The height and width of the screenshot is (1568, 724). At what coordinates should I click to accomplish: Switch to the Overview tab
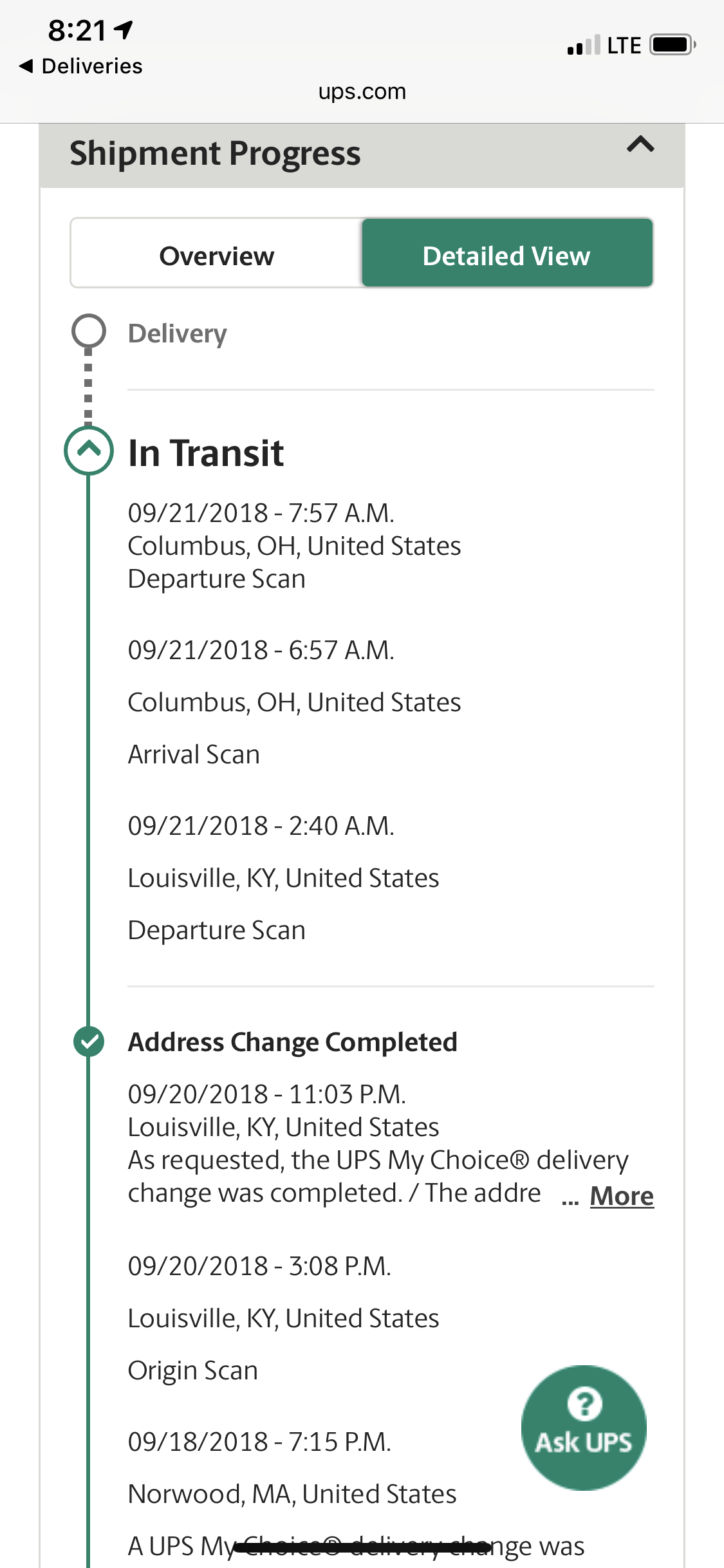216,256
